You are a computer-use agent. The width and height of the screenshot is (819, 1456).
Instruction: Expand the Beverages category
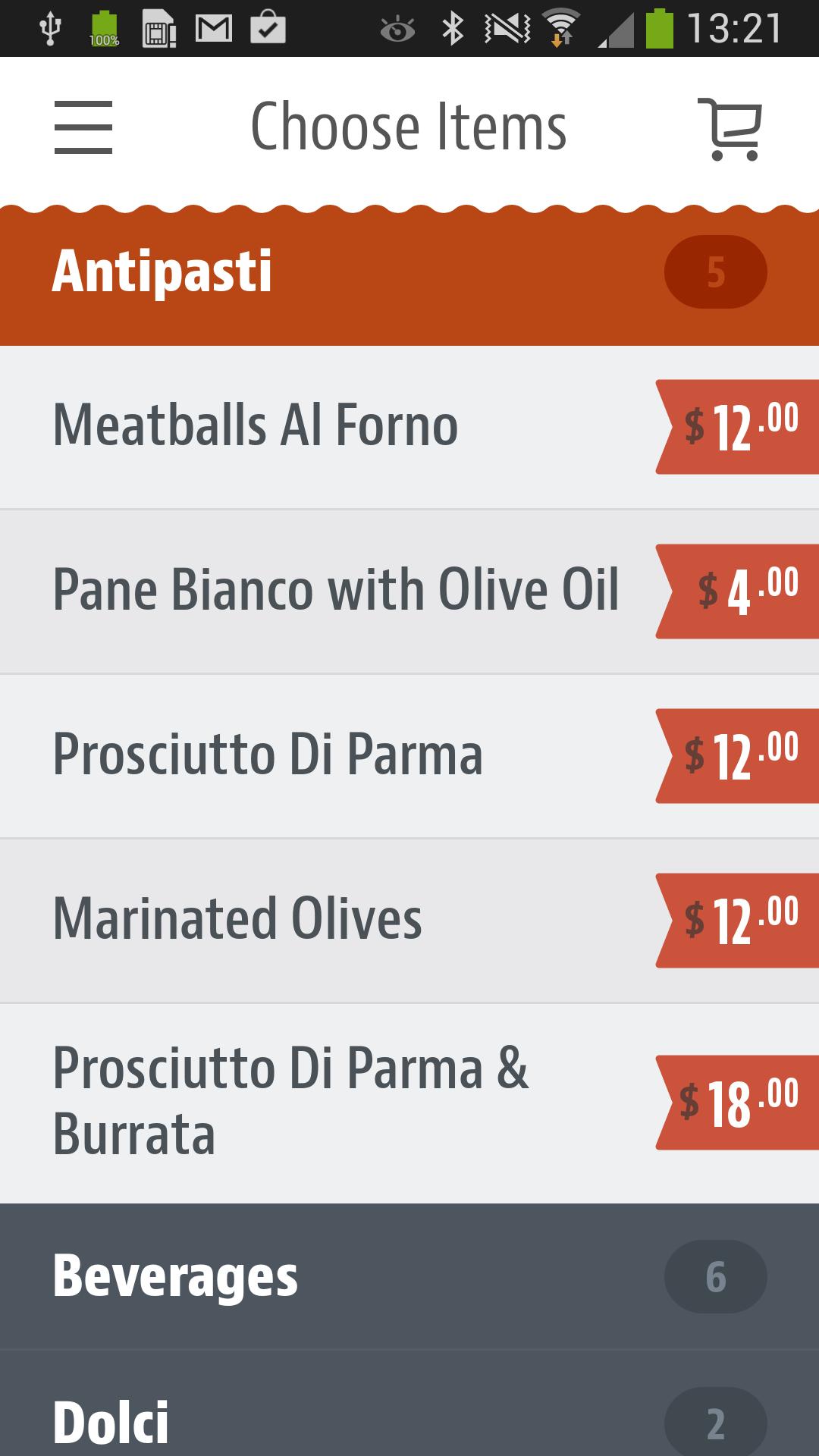coord(303,1273)
